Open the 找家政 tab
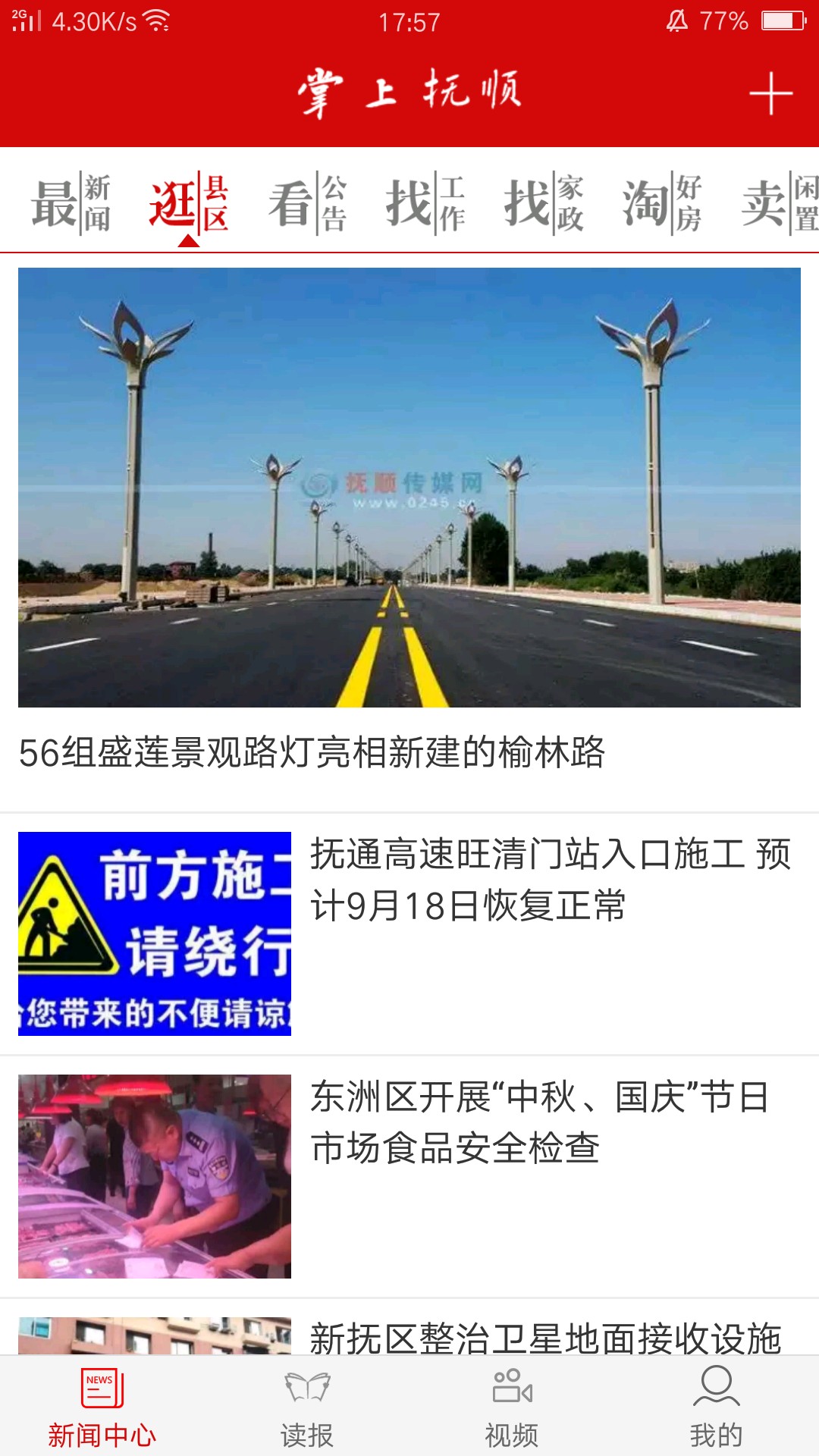The width and height of the screenshot is (819, 1456). 544,203
